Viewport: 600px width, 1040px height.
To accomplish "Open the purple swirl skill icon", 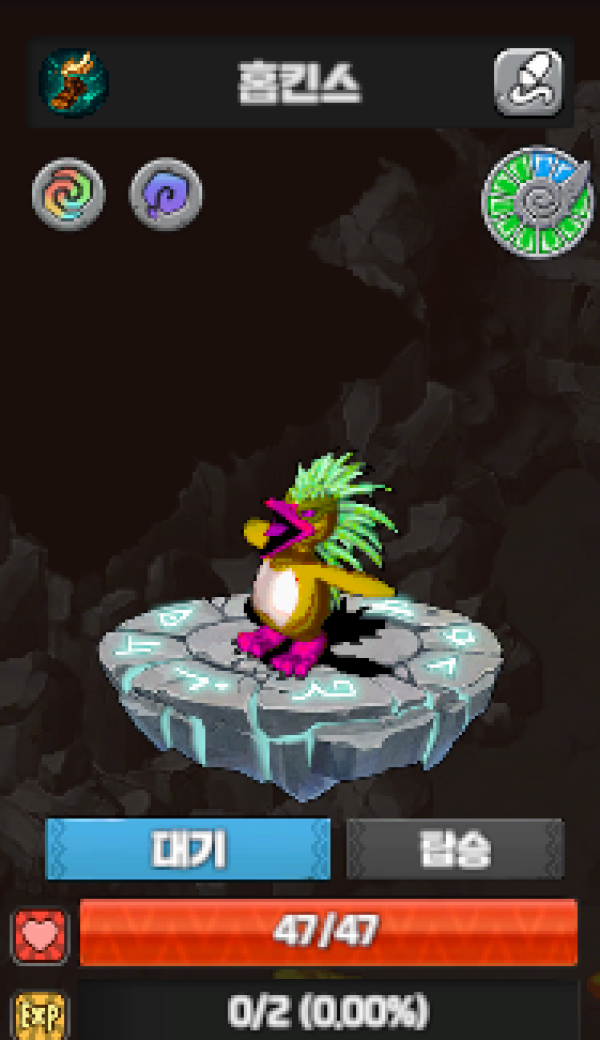I will (166, 194).
